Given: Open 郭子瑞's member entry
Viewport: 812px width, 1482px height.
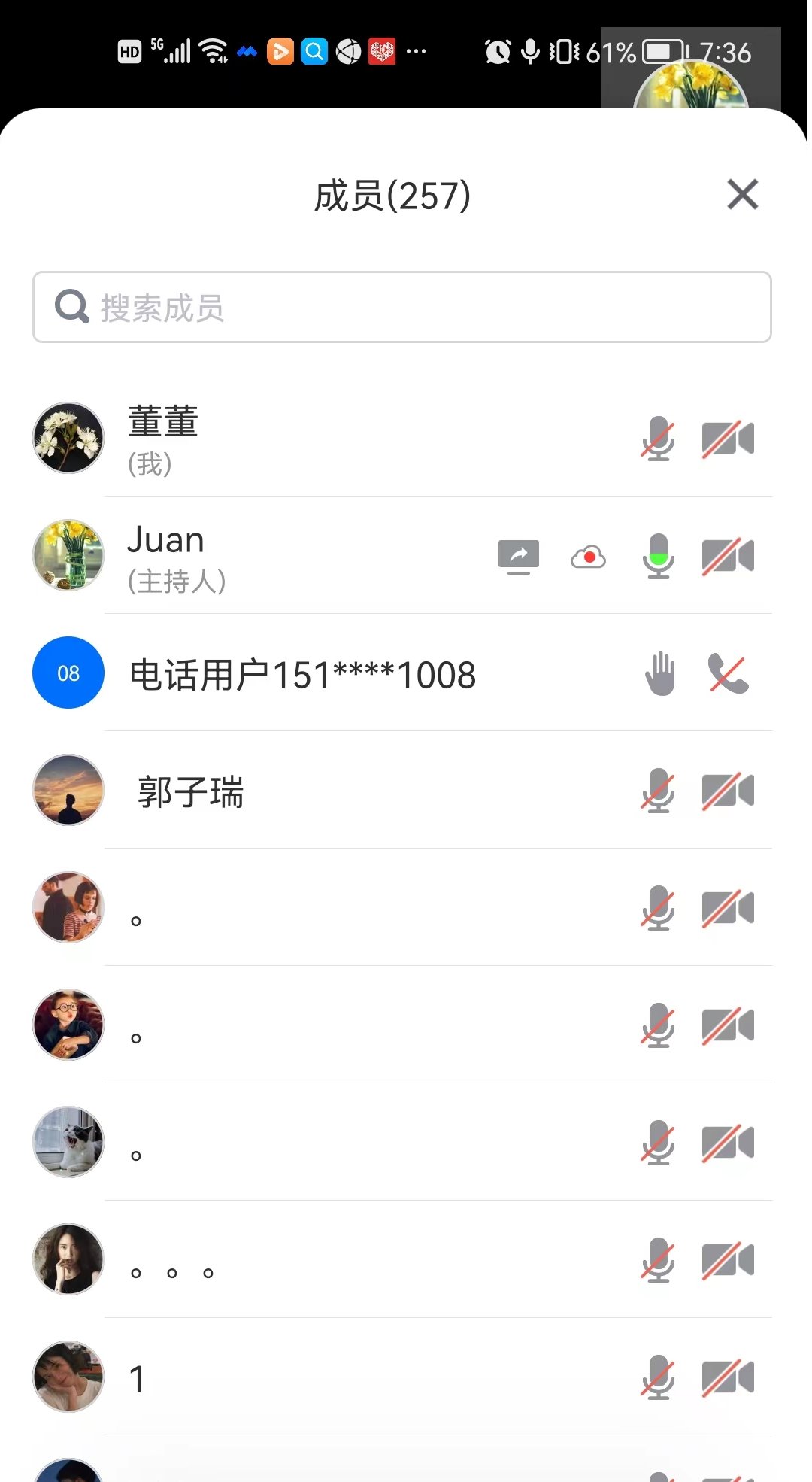Looking at the screenshot, I should pyautogui.click(x=301, y=791).
